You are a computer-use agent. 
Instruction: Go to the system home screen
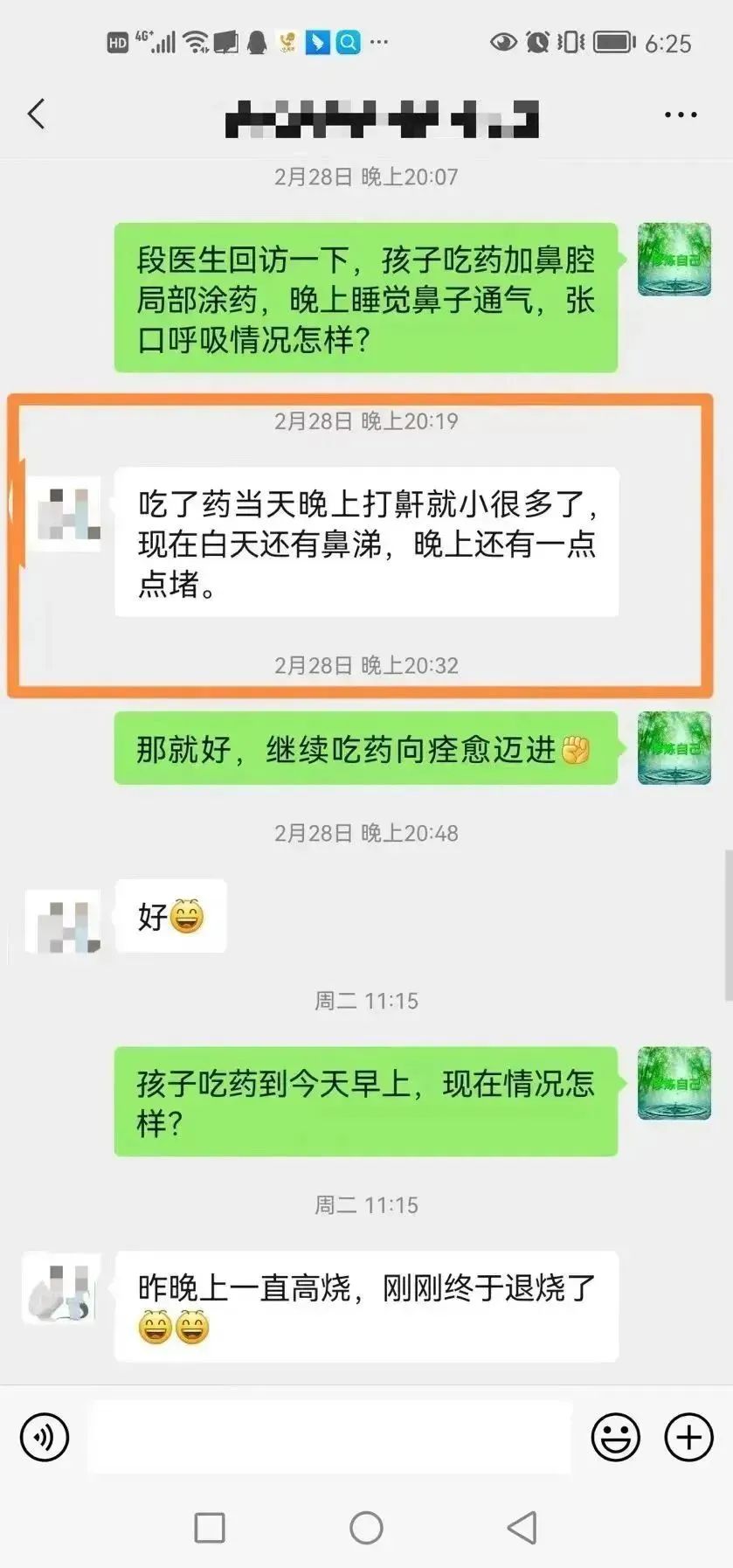click(x=366, y=1528)
